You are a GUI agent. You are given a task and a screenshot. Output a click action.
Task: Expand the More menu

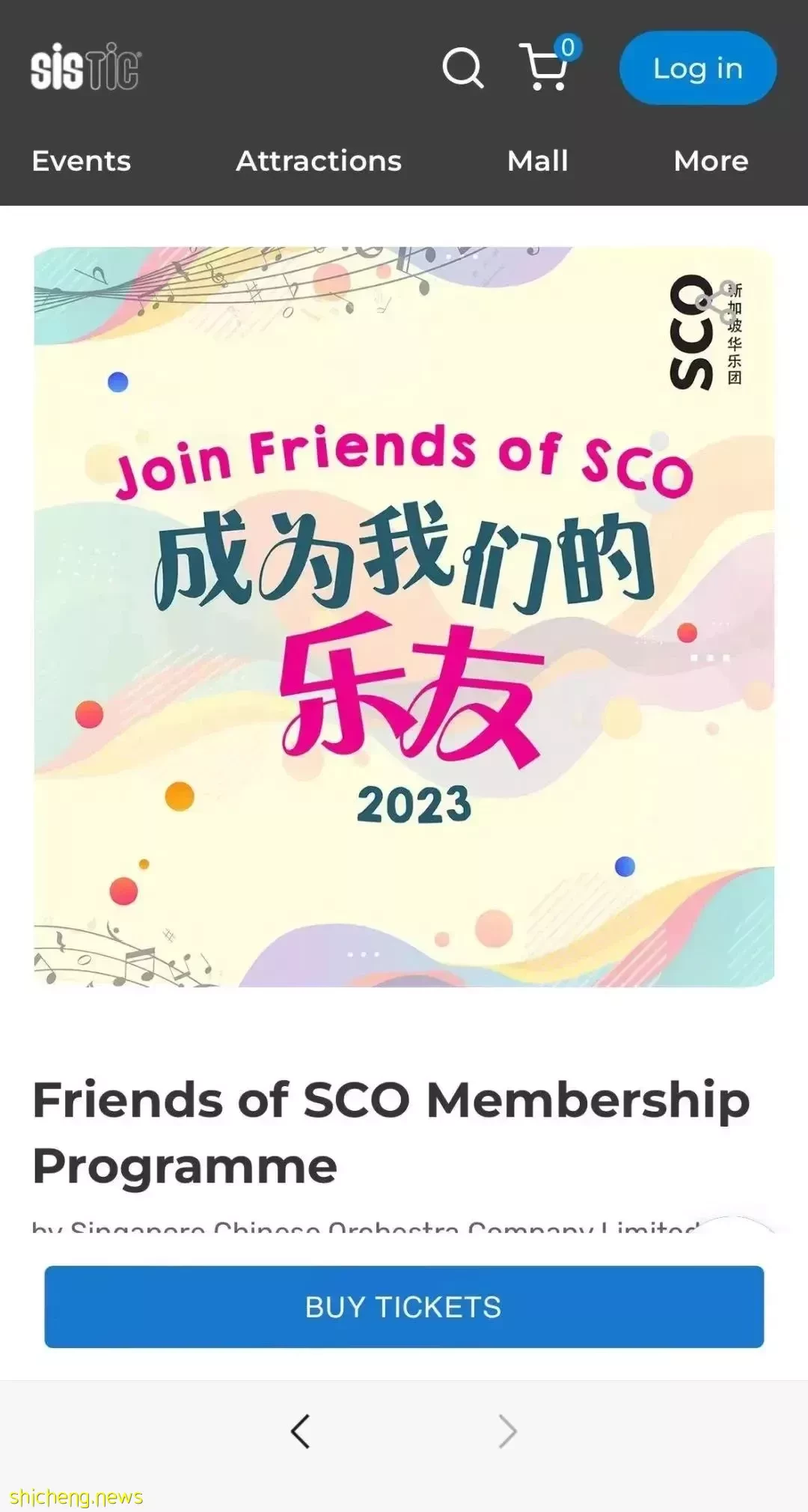(710, 161)
